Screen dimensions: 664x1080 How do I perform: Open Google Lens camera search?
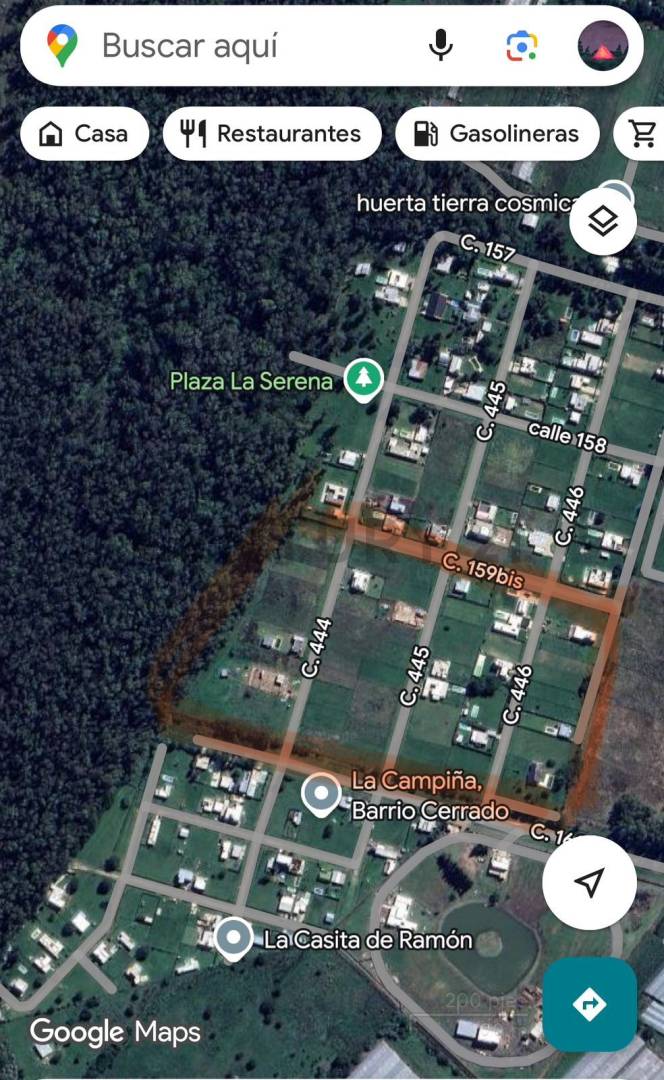point(522,46)
